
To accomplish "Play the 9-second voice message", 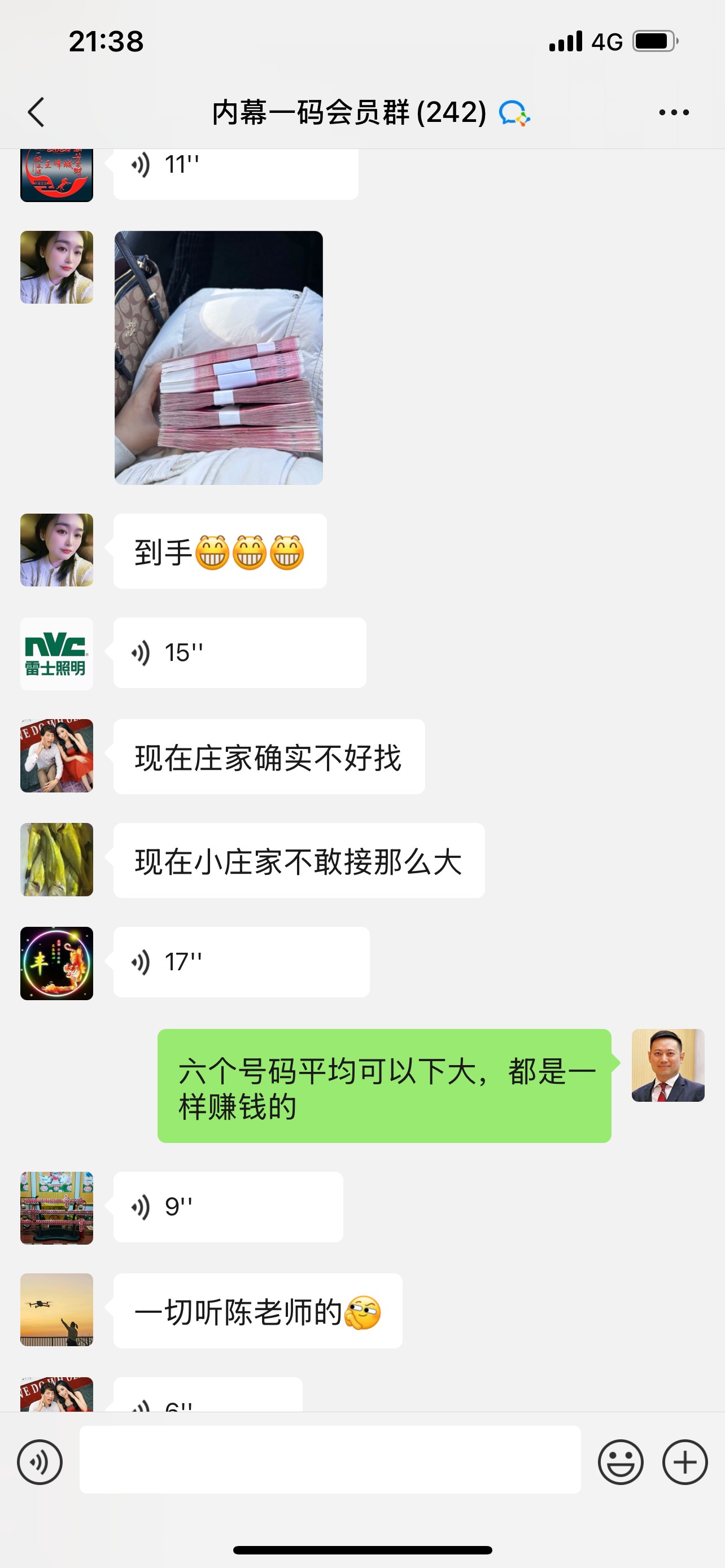I will point(228,1207).
